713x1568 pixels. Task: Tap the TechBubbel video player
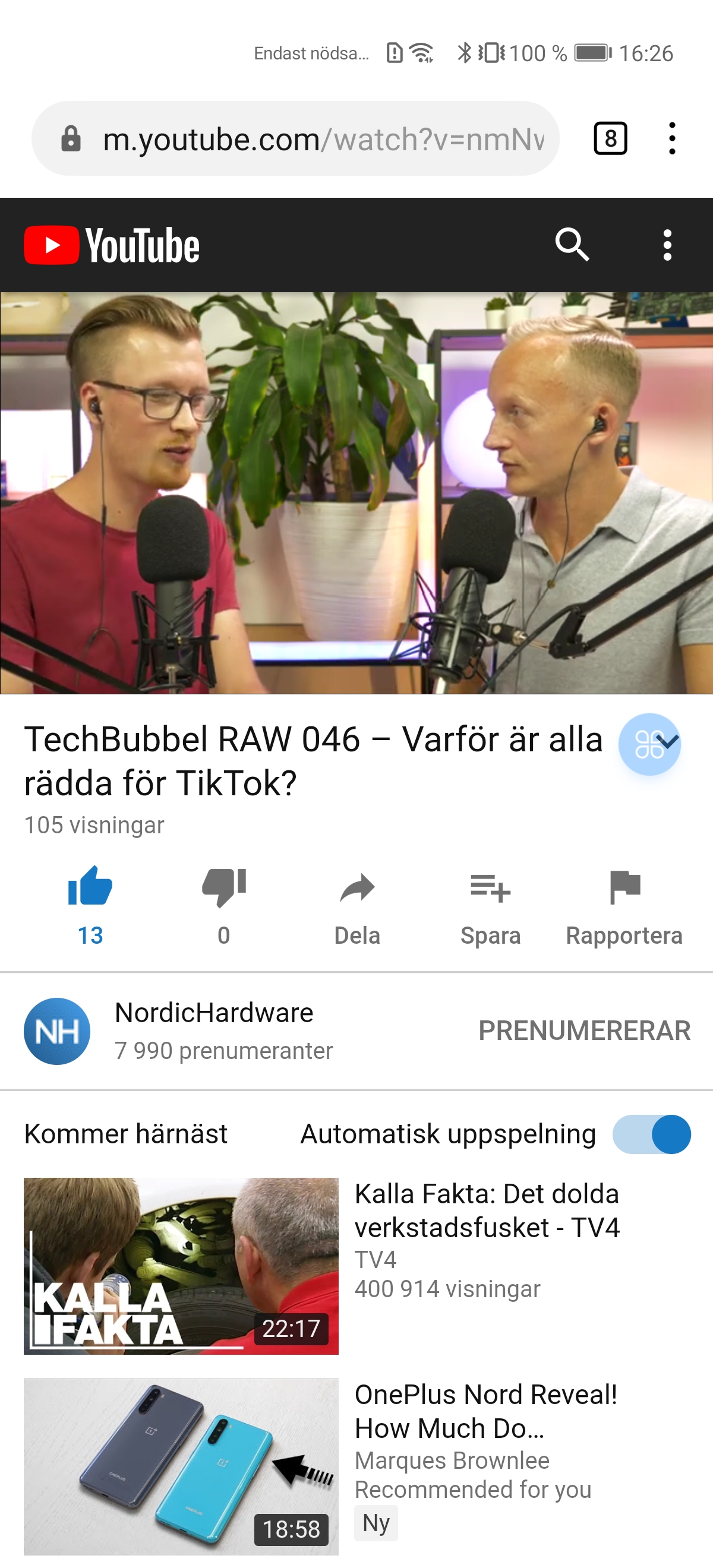coord(356,493)
